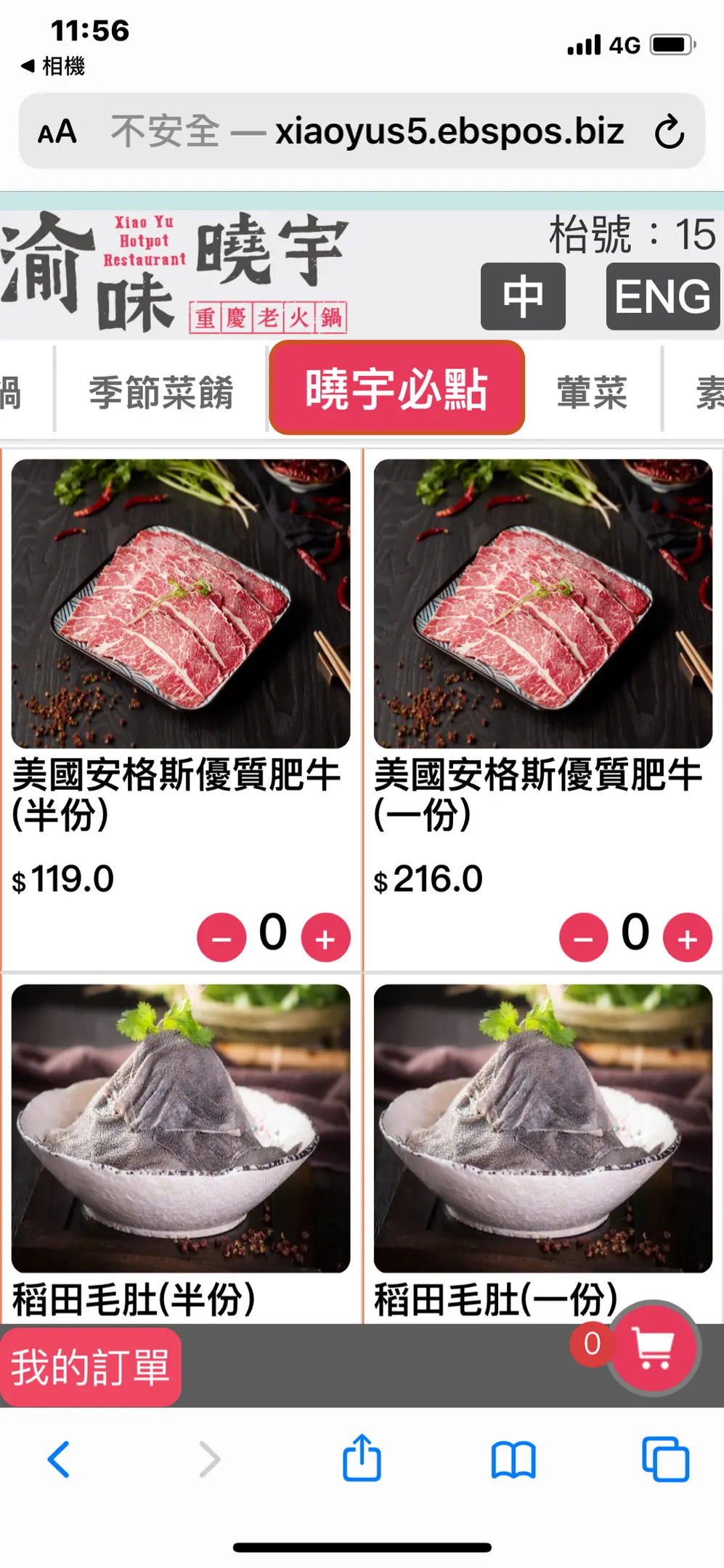Add one 美國安格斯優質肥牛(半份)

point(326,938)
